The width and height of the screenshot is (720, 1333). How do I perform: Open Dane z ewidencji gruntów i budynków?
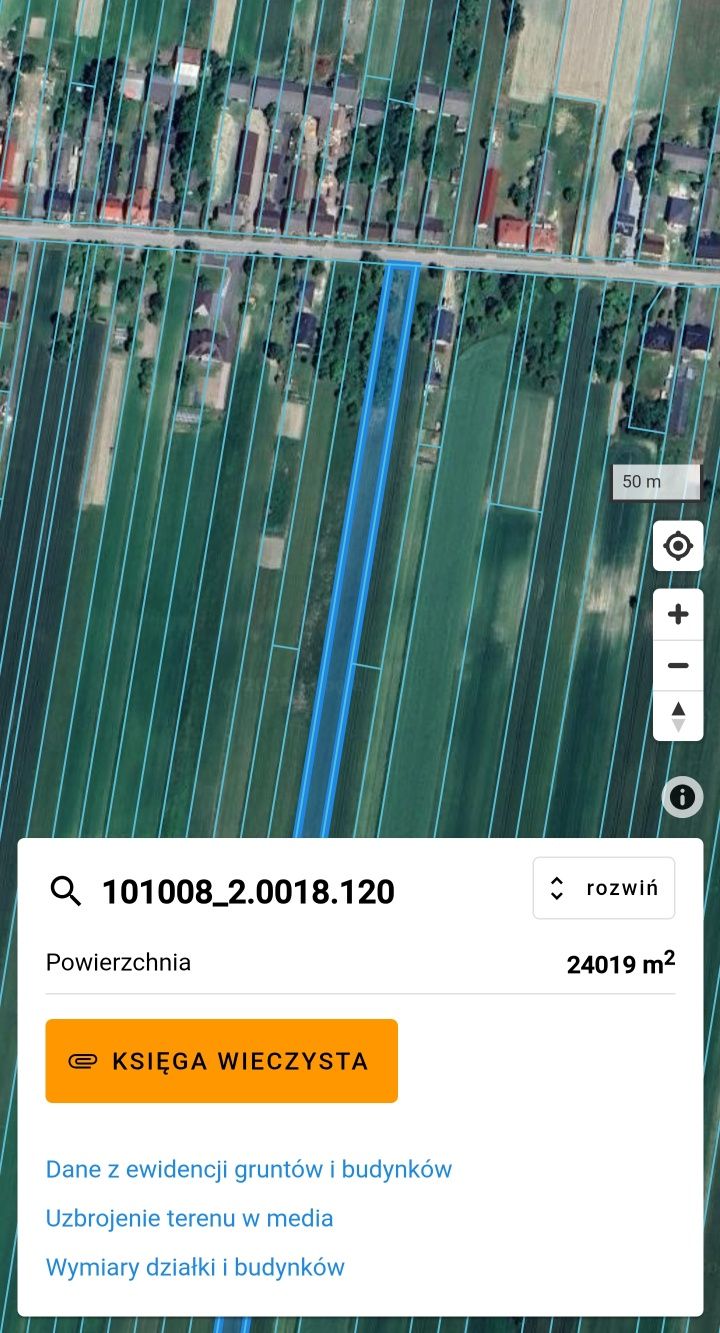[249, 1169]
